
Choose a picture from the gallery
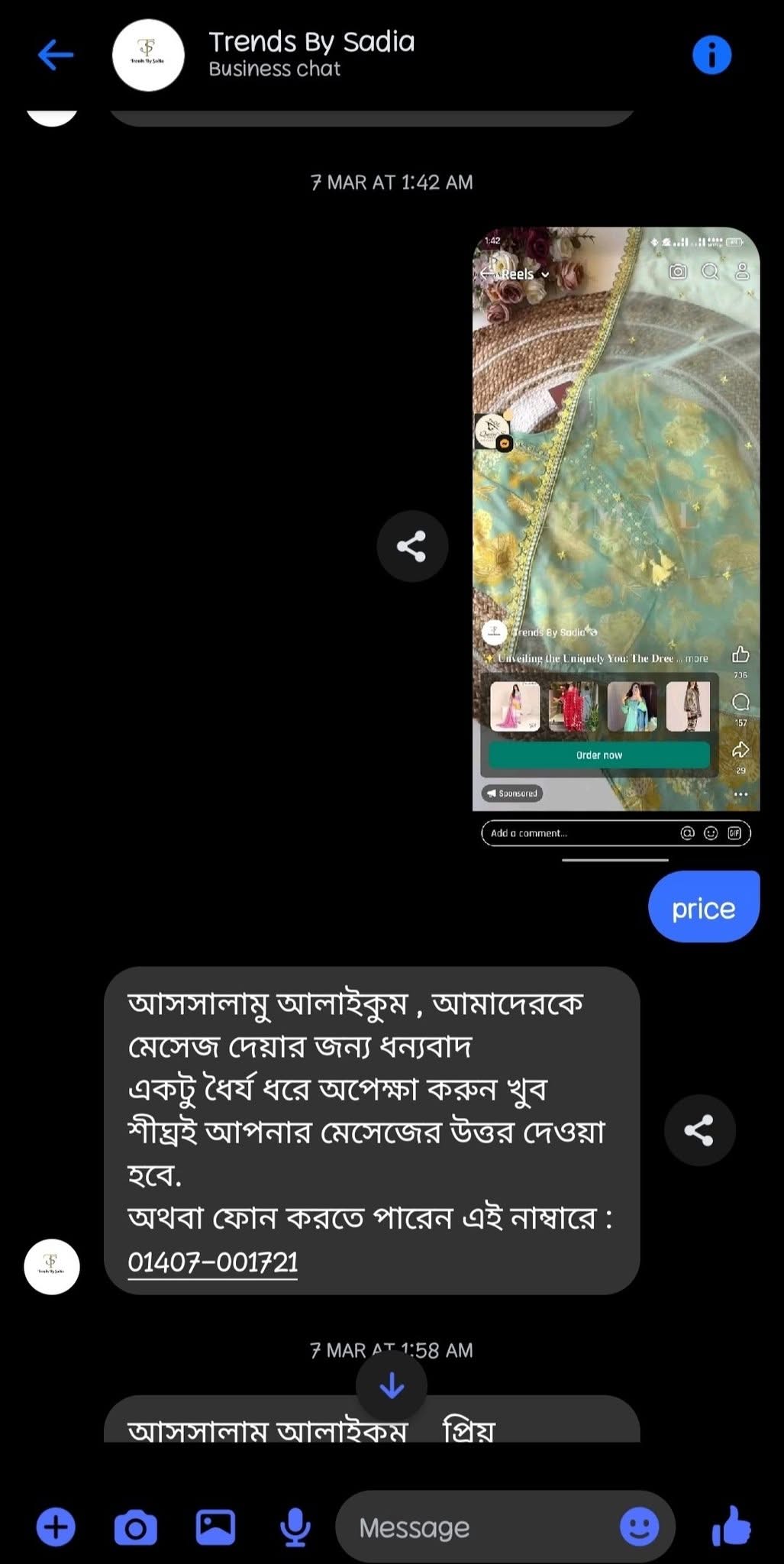(216, 1527)
